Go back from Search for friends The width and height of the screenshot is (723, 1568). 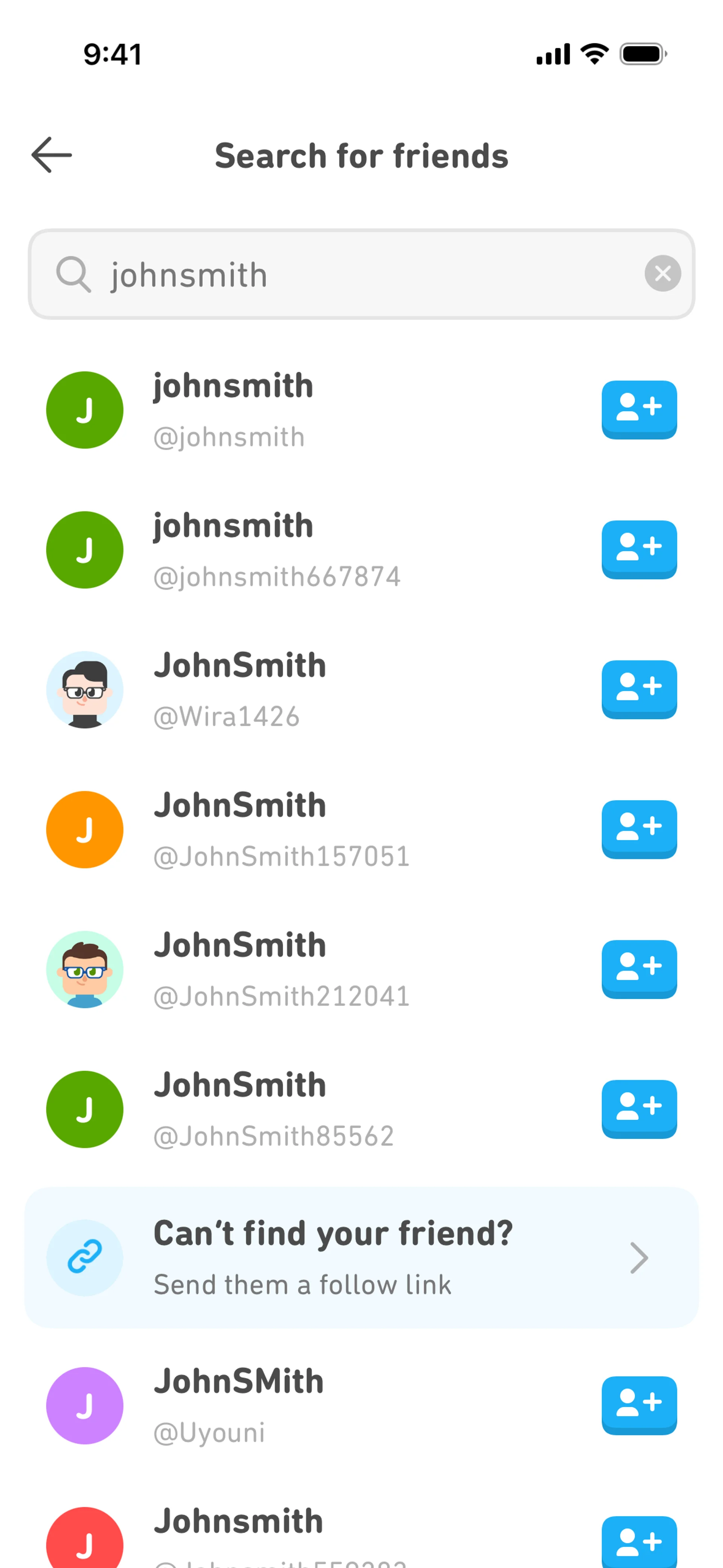[52, 155]
